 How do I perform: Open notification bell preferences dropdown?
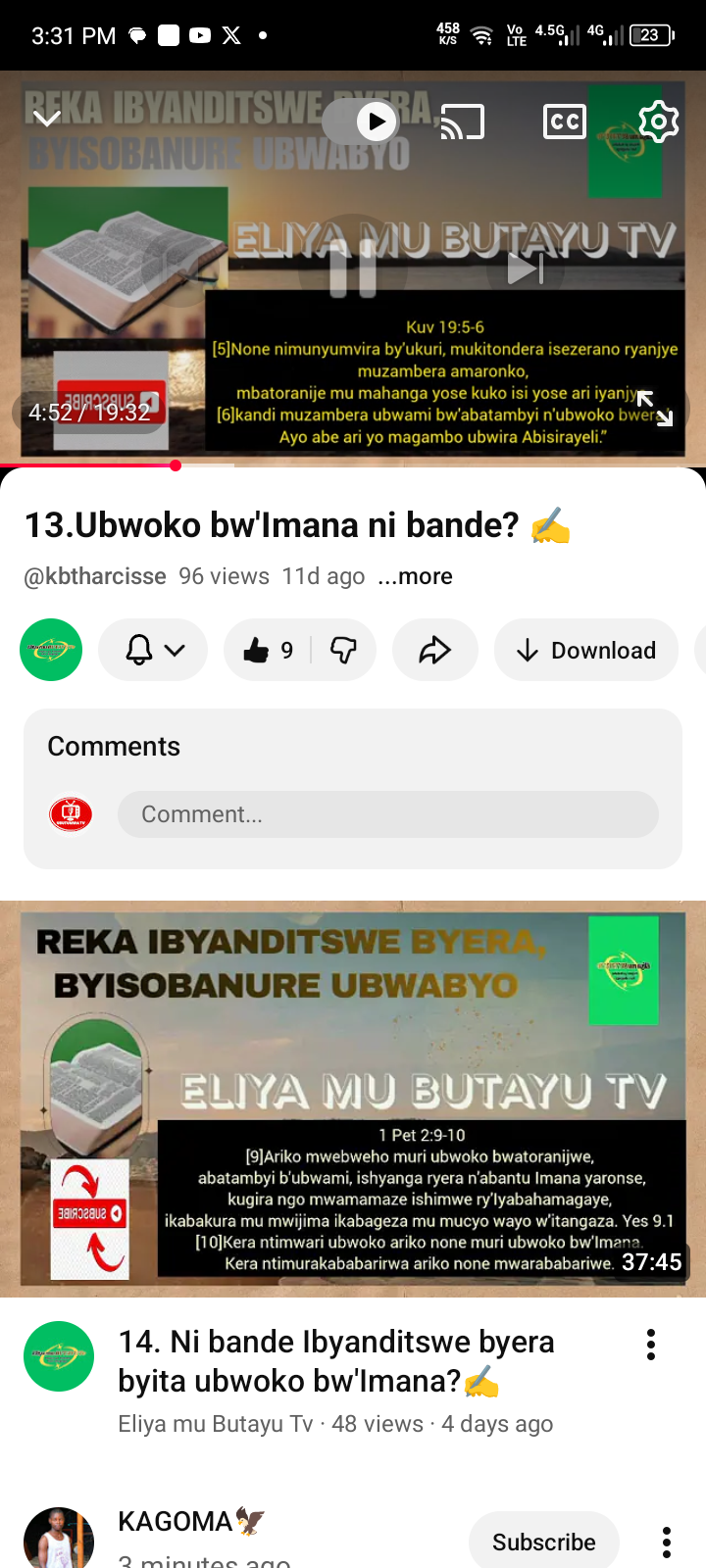tap(154, 650)
